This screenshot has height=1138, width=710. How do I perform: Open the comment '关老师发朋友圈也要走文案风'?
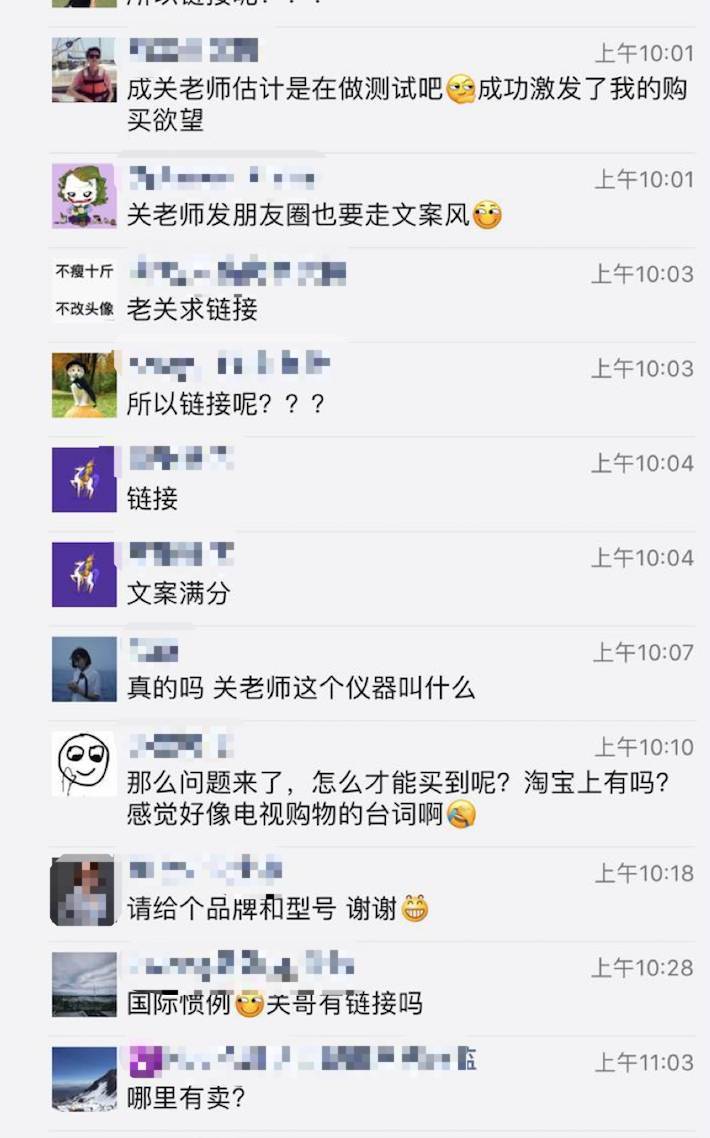pos(298,215)
